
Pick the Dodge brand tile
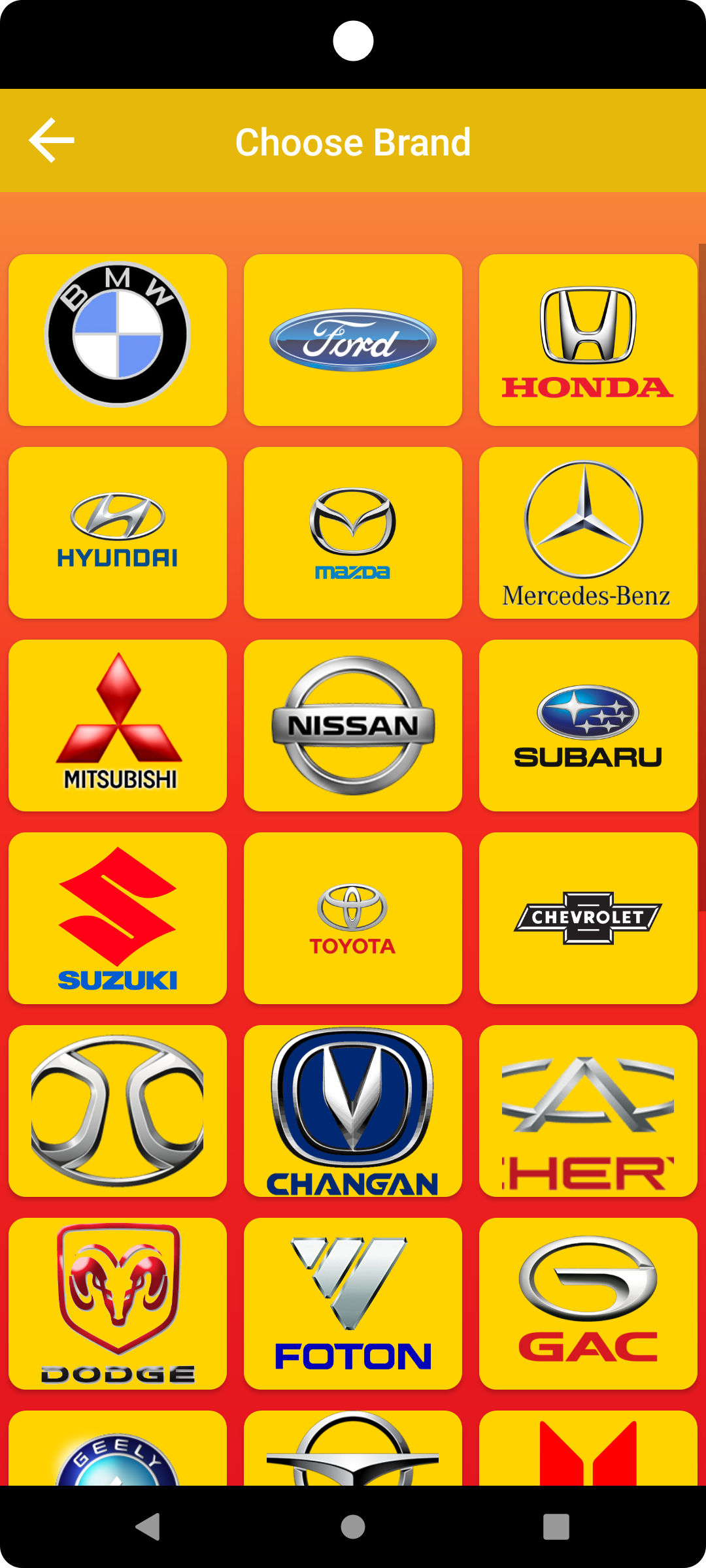click(x=118, y=1303)
